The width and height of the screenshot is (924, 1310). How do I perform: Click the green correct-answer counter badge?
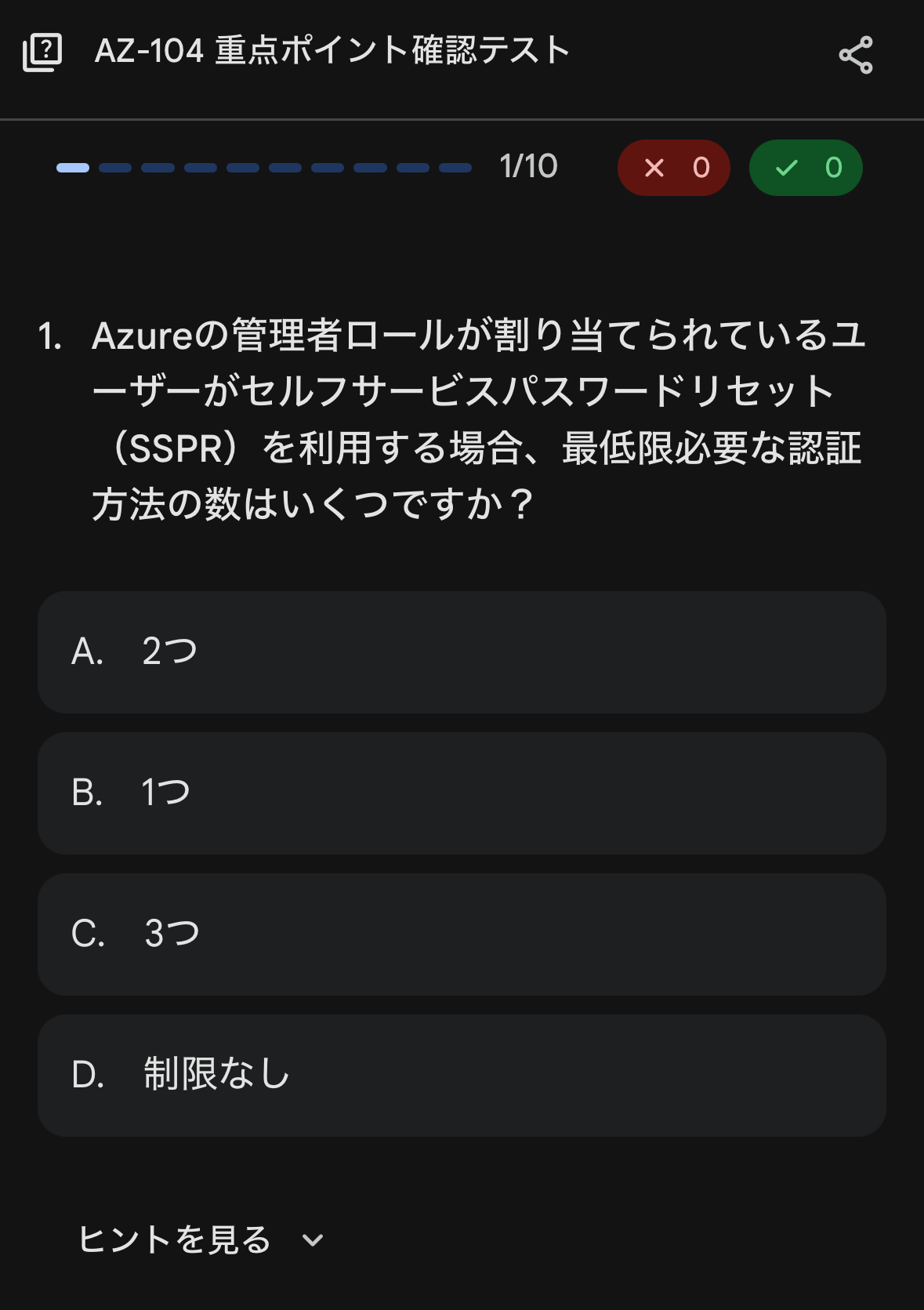(x=806, y=167)
